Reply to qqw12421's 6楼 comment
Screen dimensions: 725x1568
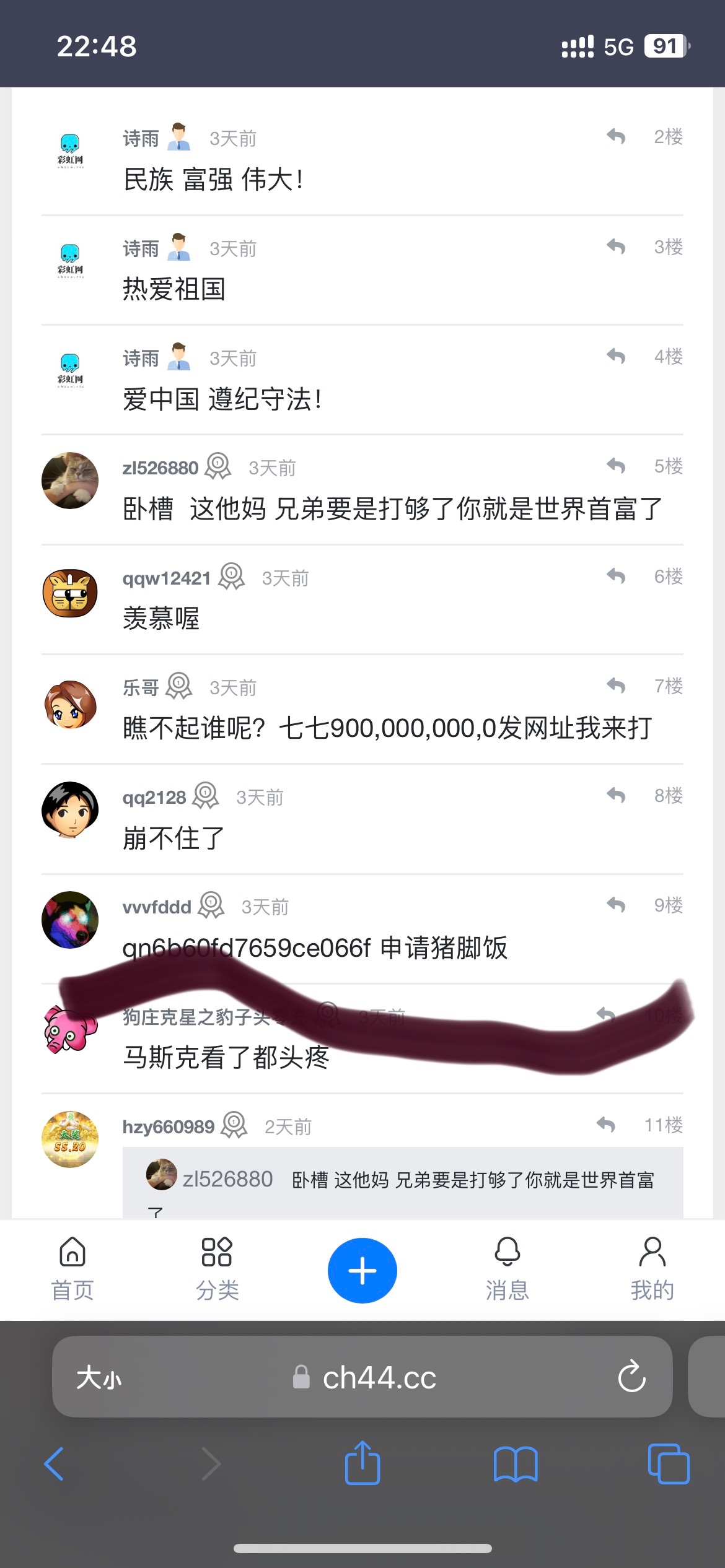[x=616, y=576]
